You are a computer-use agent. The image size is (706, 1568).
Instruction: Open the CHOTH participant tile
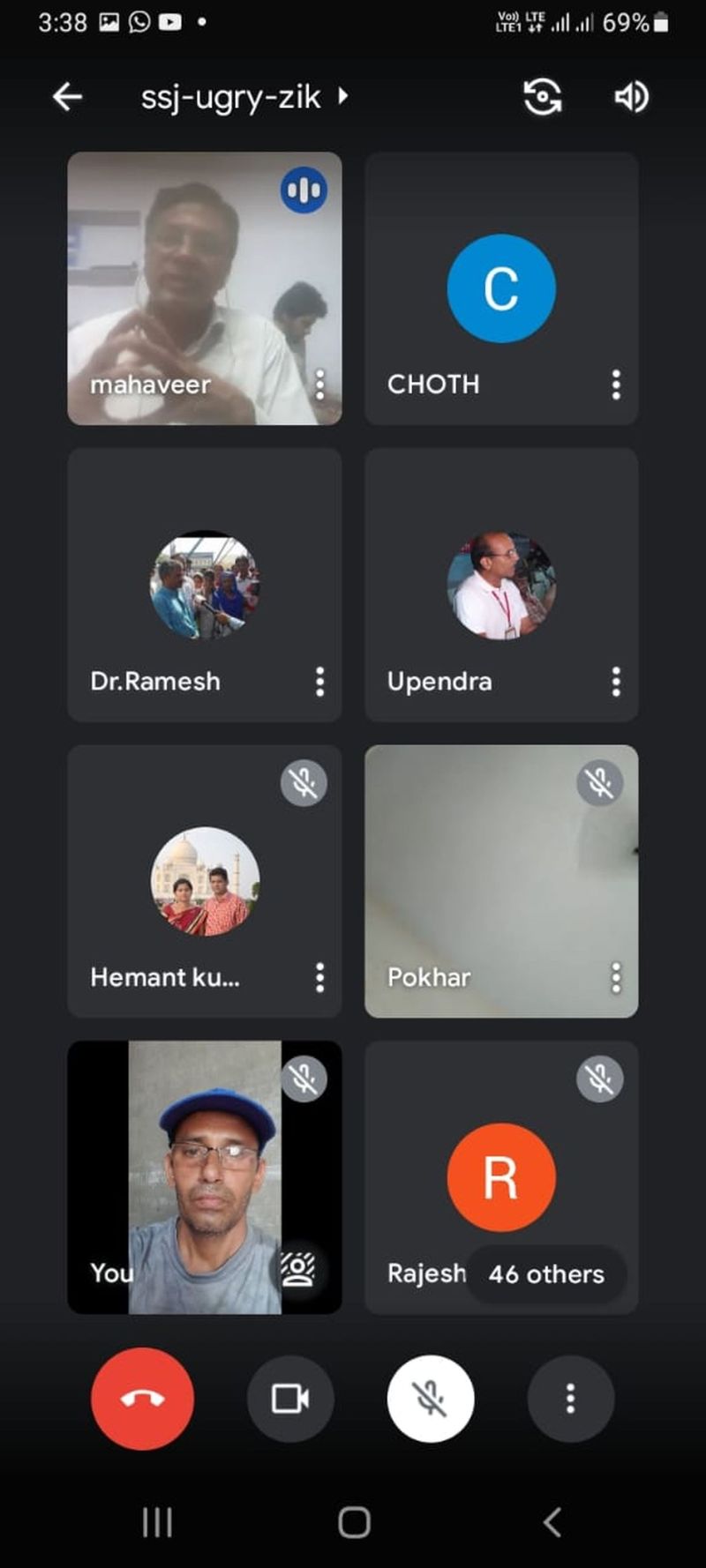pos(501,288)
